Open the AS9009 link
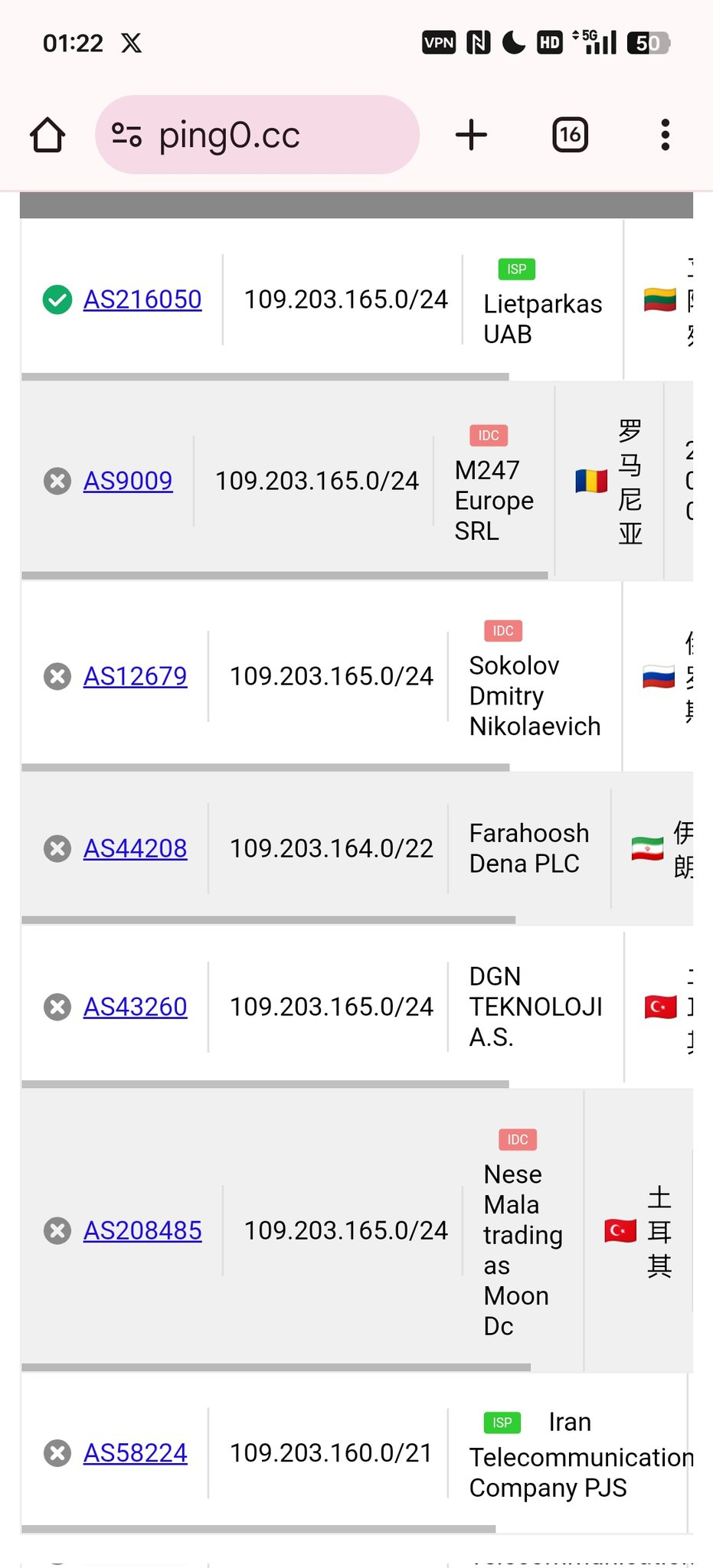713x1568 pixels. (128, 481)
